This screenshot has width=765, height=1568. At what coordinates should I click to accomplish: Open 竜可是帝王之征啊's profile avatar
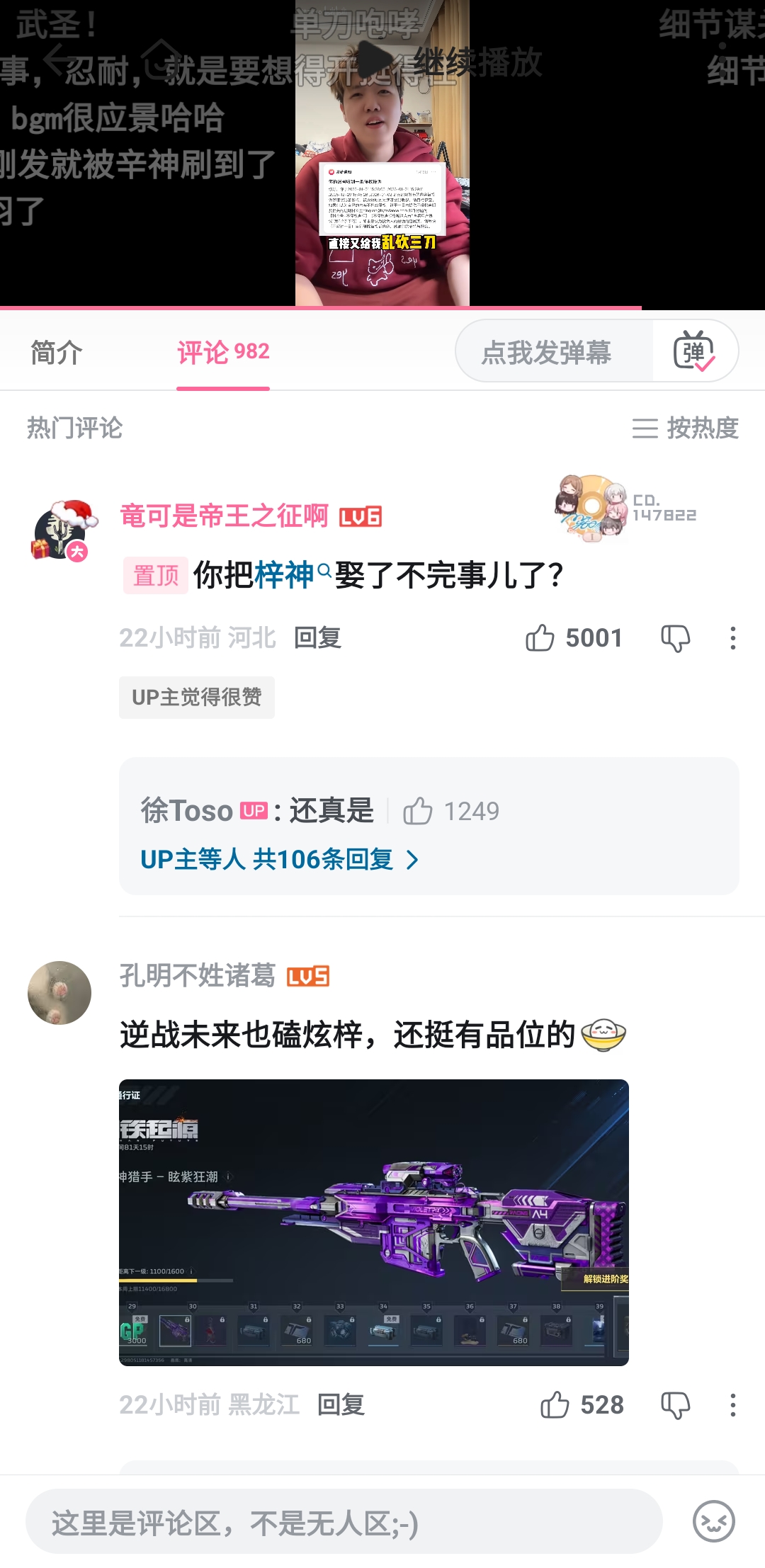pyautogui.click(x=59, y=531)
